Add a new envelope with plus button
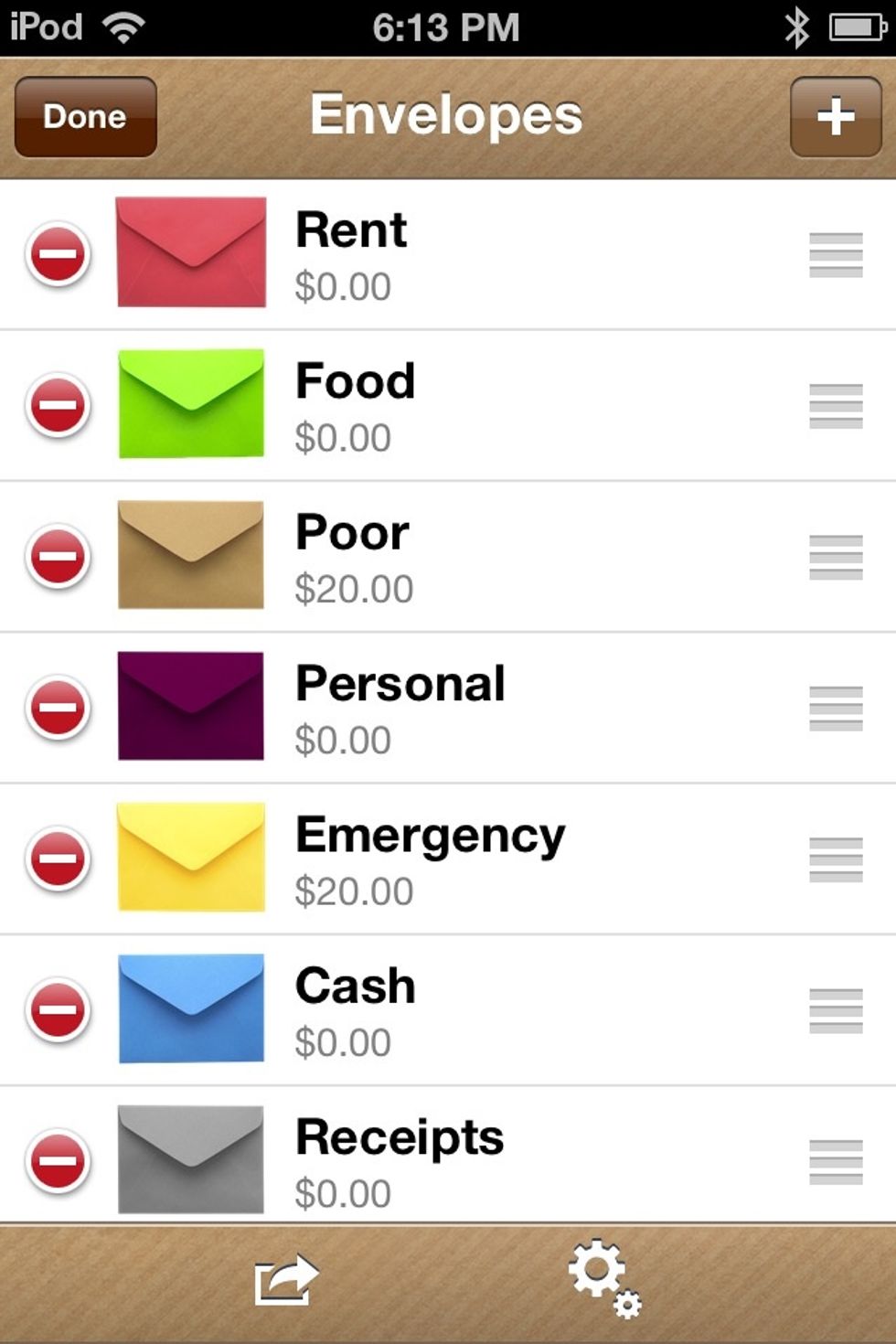896x1344 pixels. pos(835,117)
